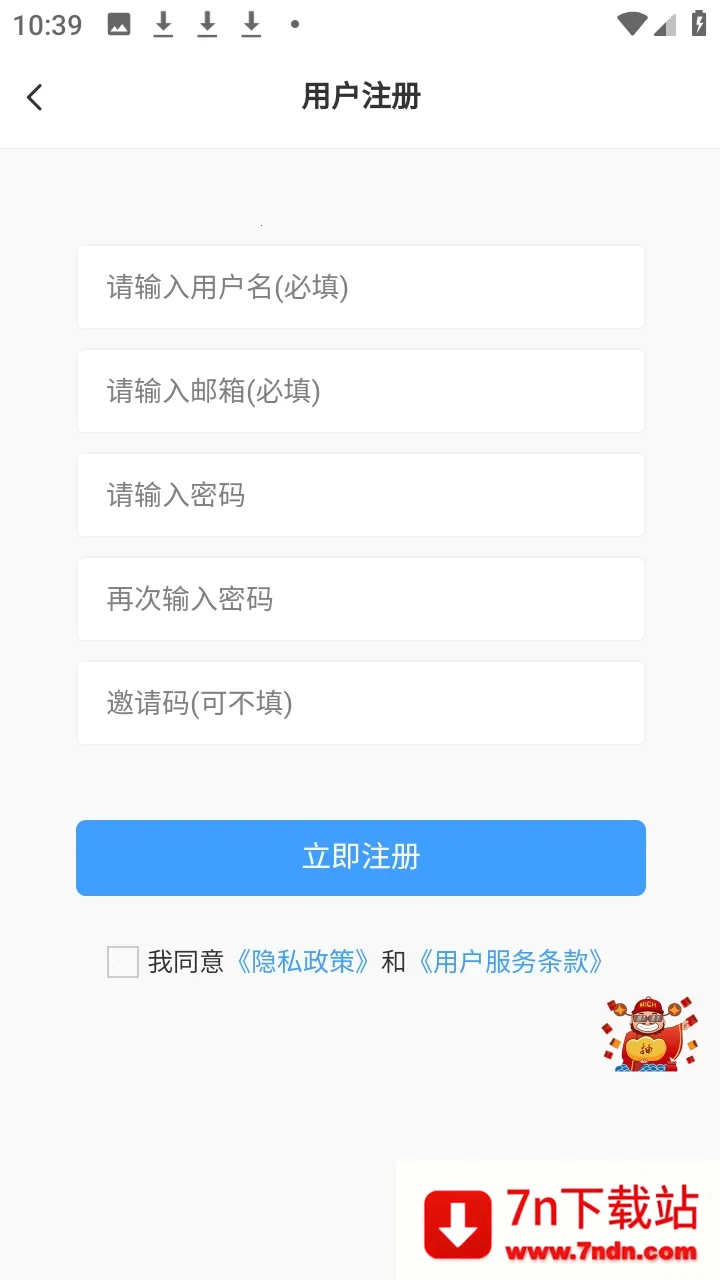
Task: Click the password field 请输入密码
Action: point(360,495)
